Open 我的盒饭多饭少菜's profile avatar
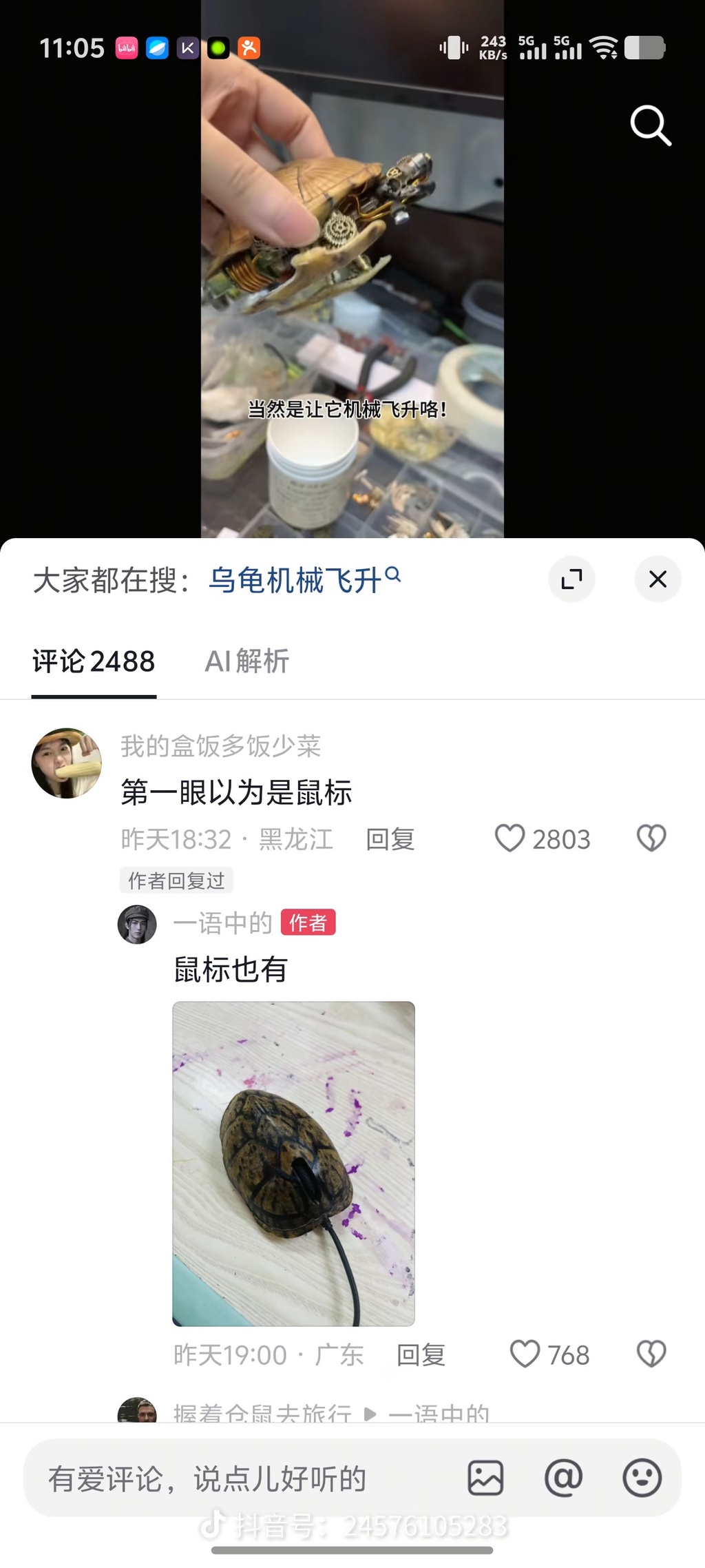Image resolution: width=705 pixels, height=1568 pixels. [x=67, y=763]
